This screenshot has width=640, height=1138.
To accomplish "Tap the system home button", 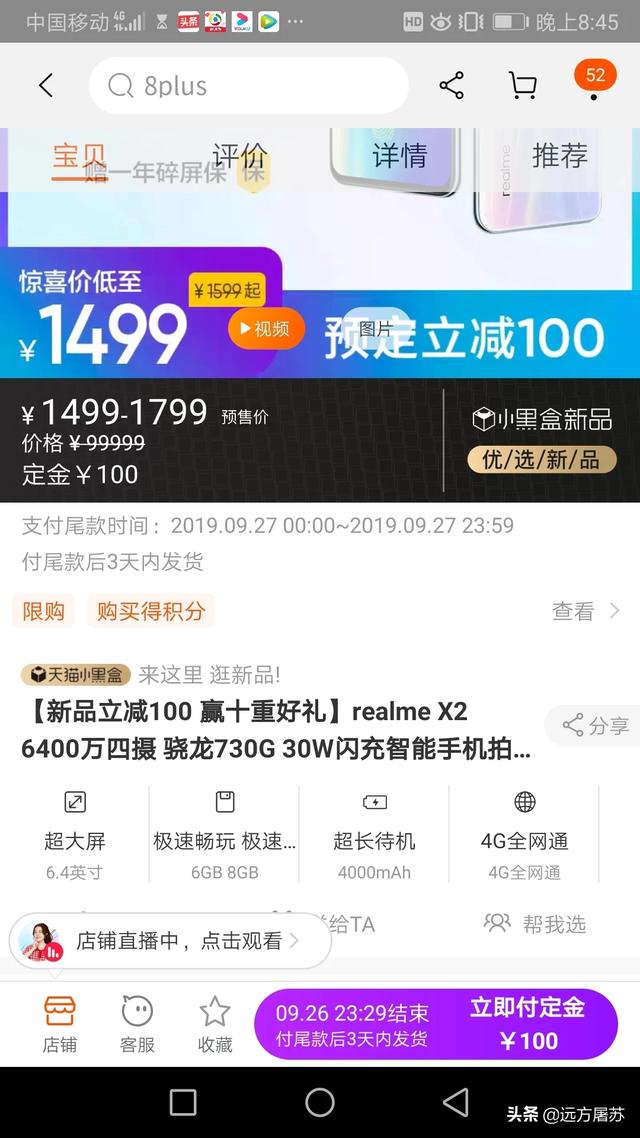I will (320, 1102).
